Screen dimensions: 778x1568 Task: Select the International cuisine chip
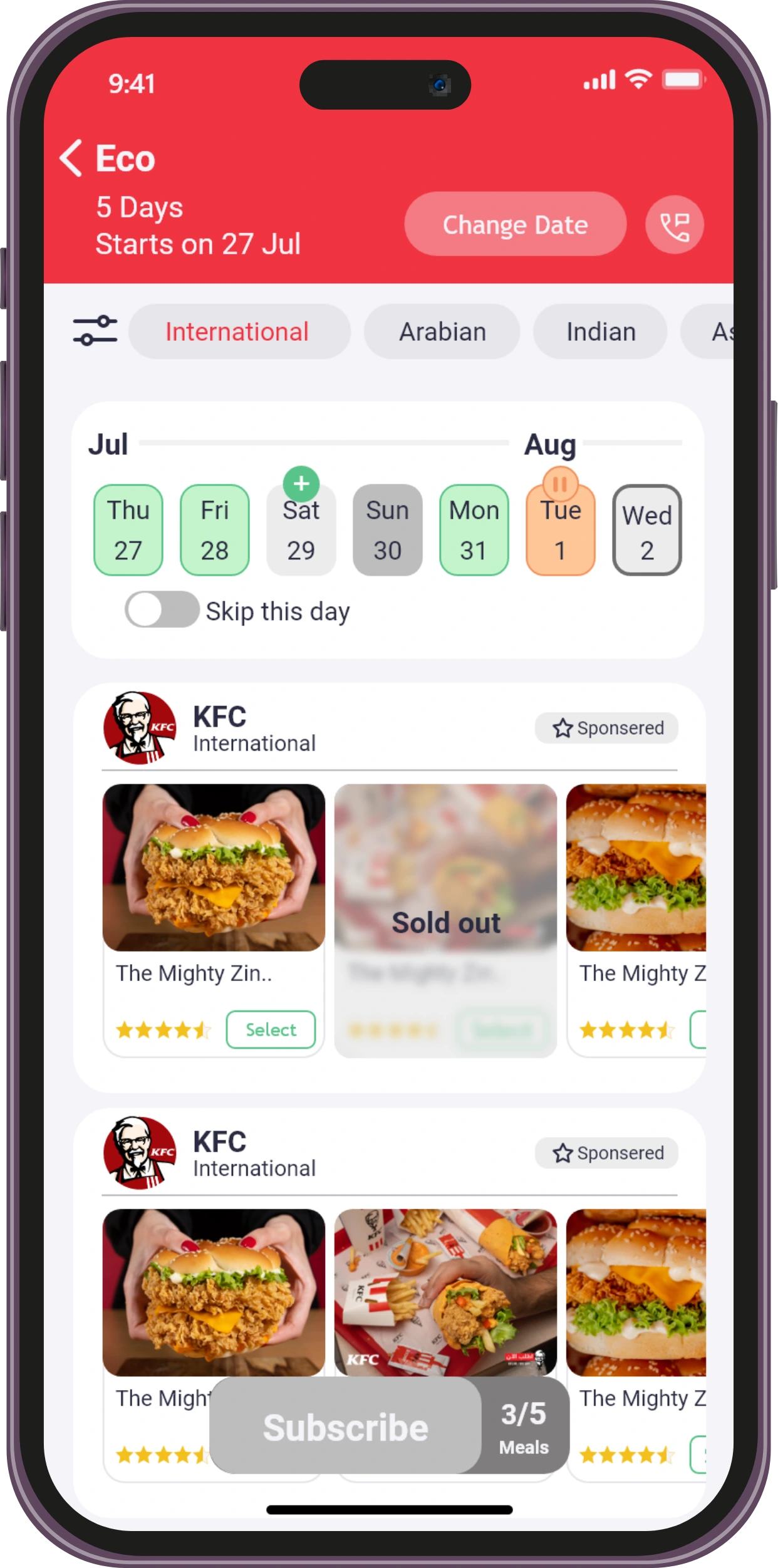tap(238, 331)
